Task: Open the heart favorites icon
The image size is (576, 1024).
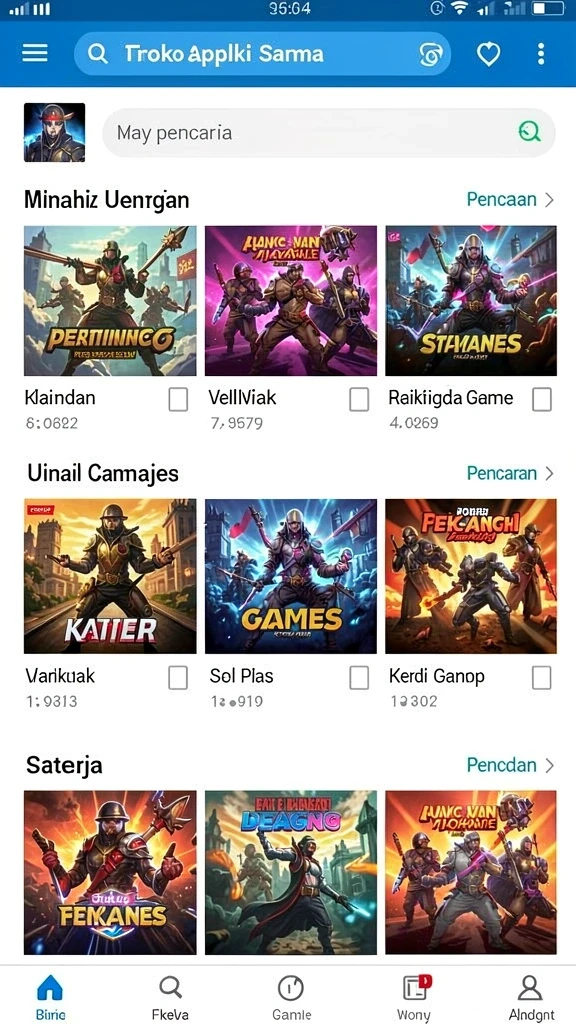Action: point(488,54)
